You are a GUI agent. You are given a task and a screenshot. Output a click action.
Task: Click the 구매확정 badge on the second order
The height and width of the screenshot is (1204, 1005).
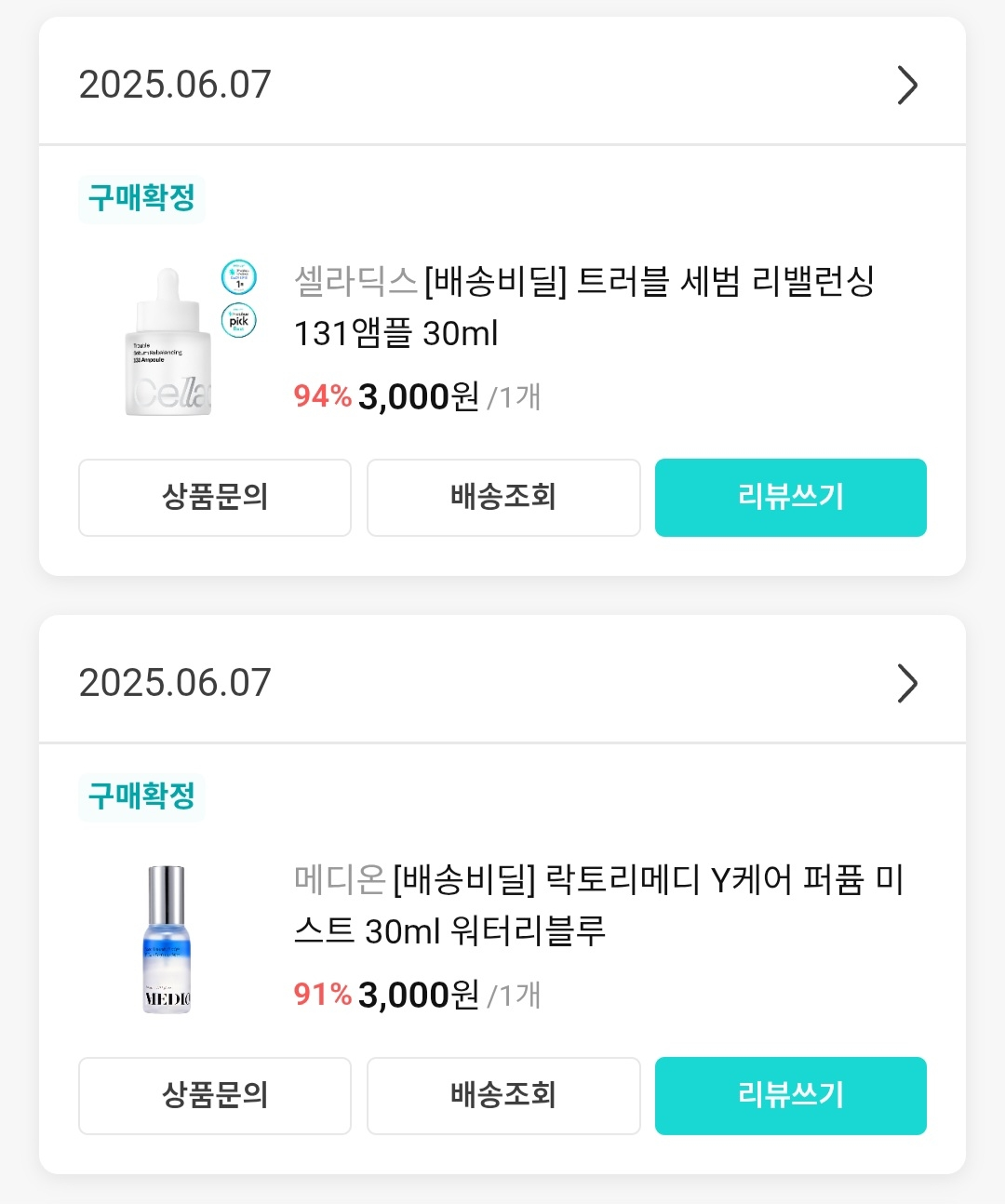[x=141, y=796]
